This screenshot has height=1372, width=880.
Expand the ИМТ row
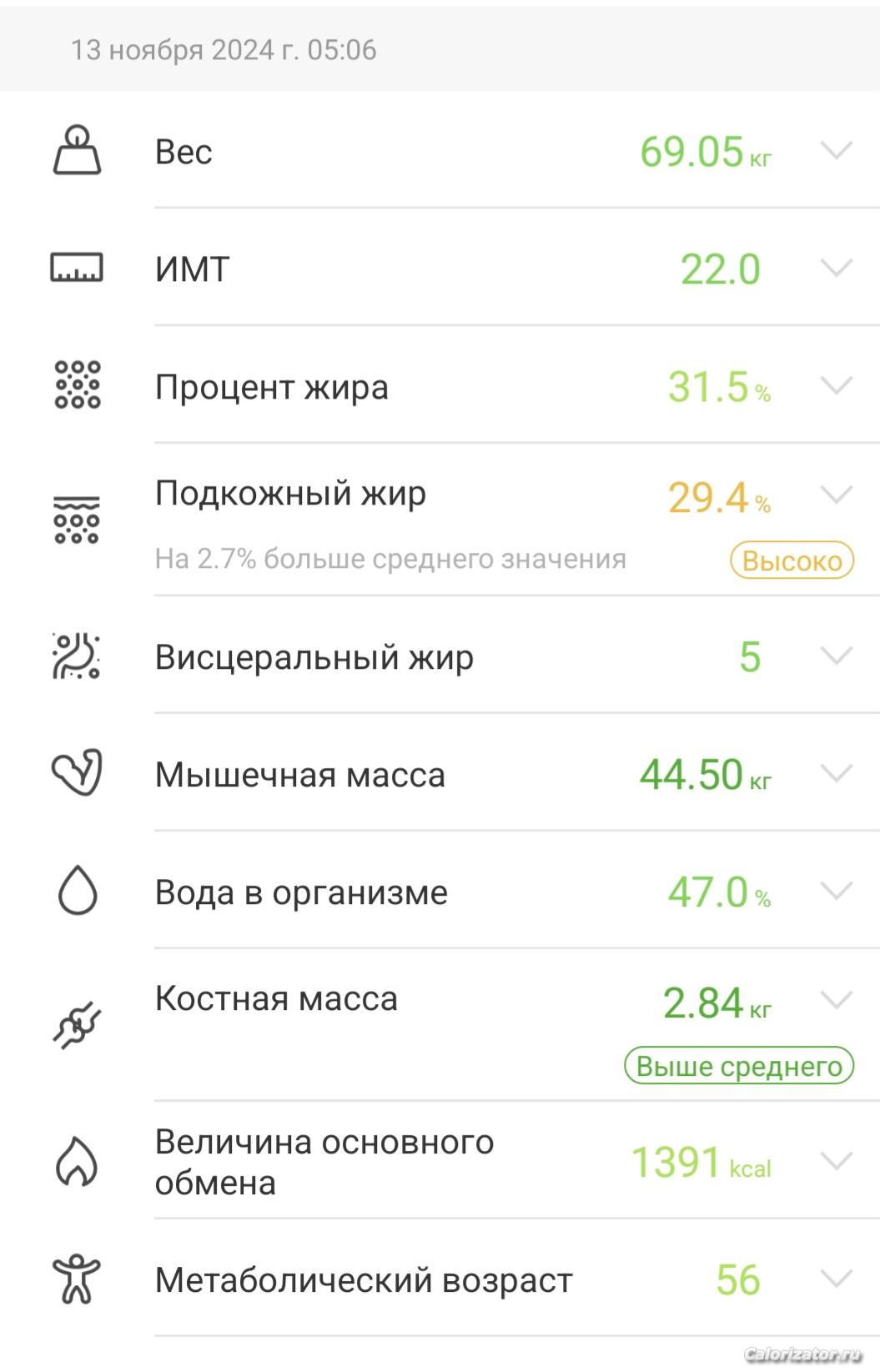[836, 269]
